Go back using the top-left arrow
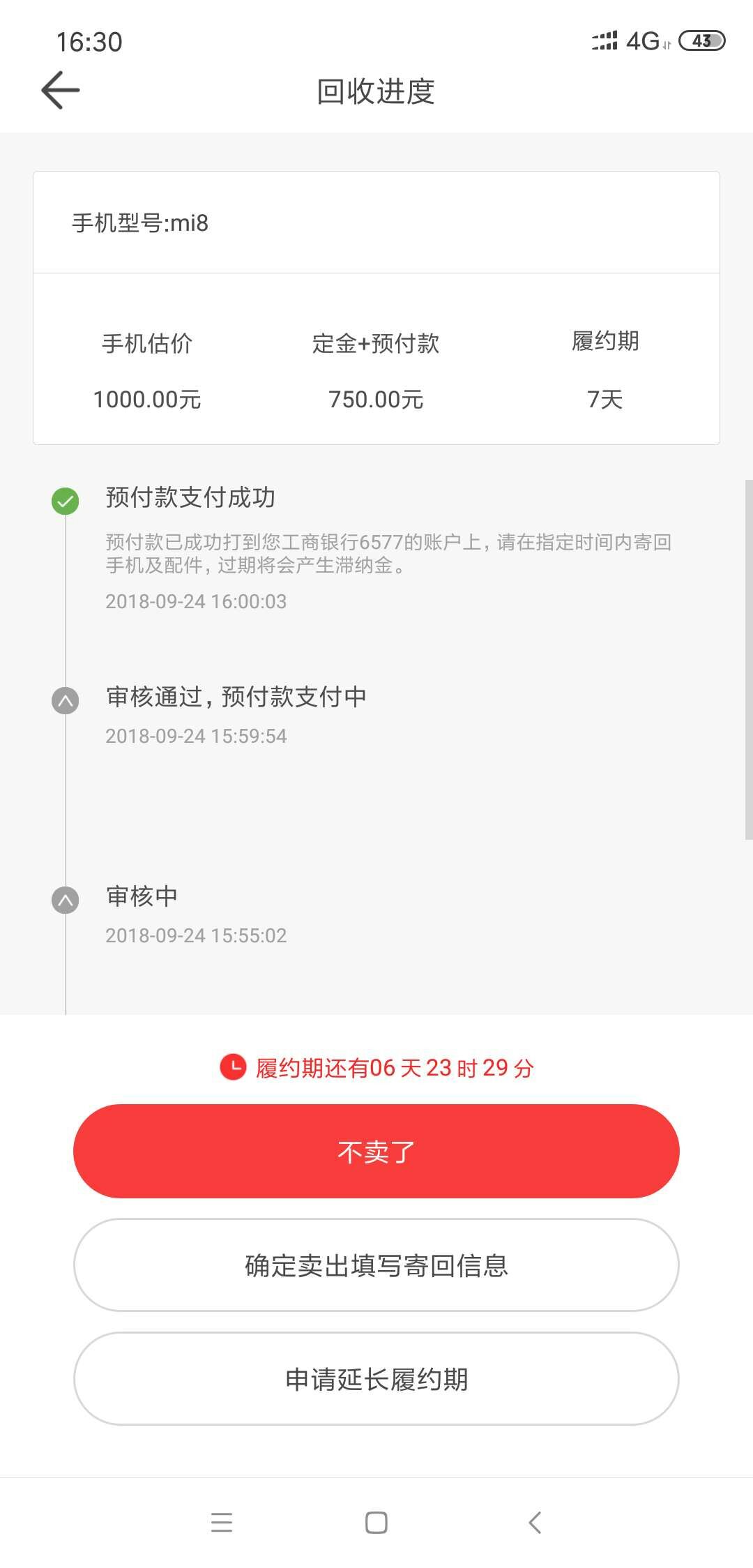Viewport: 753px width, 1568px height. coord(61,90)
